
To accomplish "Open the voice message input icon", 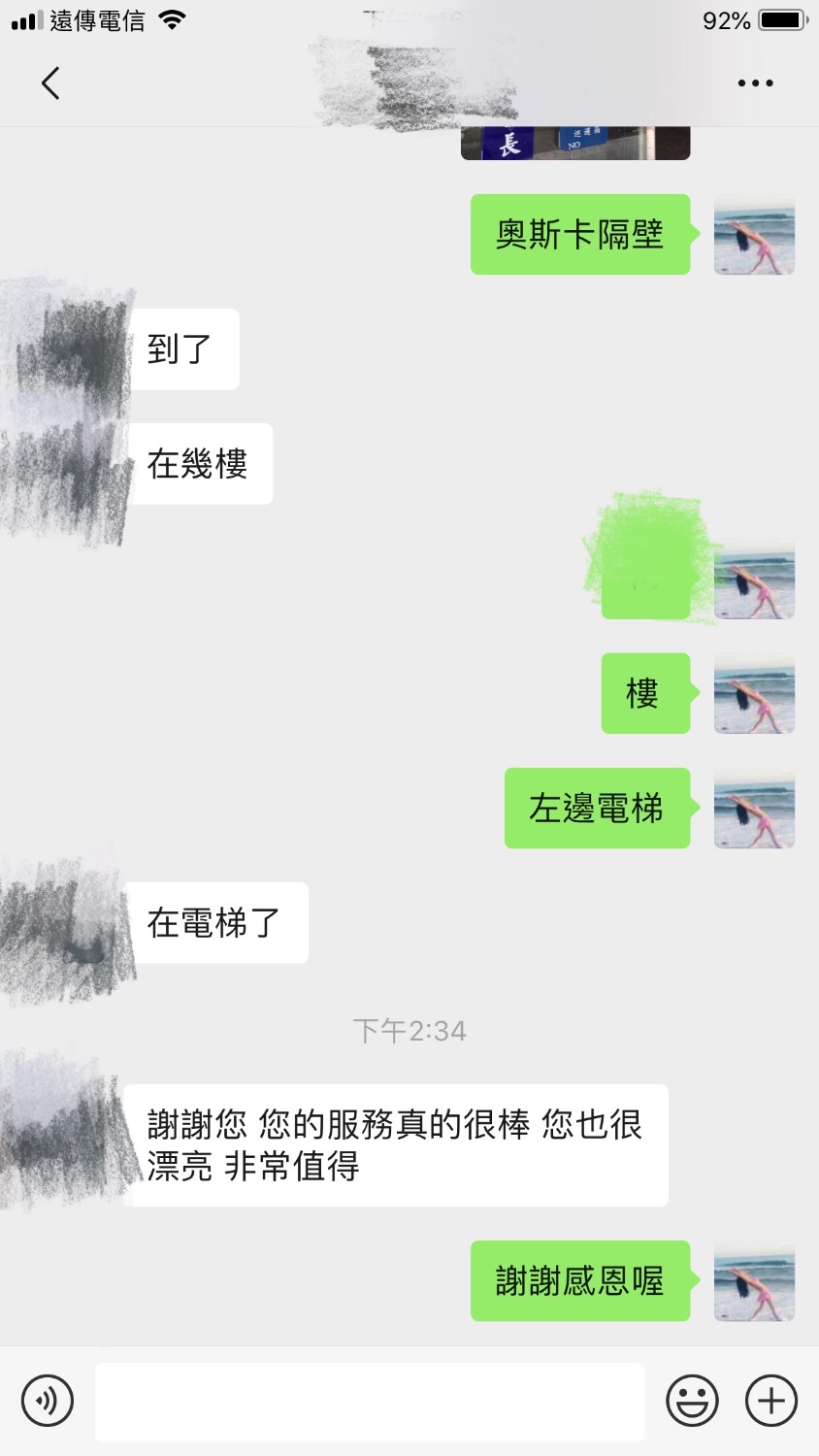I will coord(47,1401).
